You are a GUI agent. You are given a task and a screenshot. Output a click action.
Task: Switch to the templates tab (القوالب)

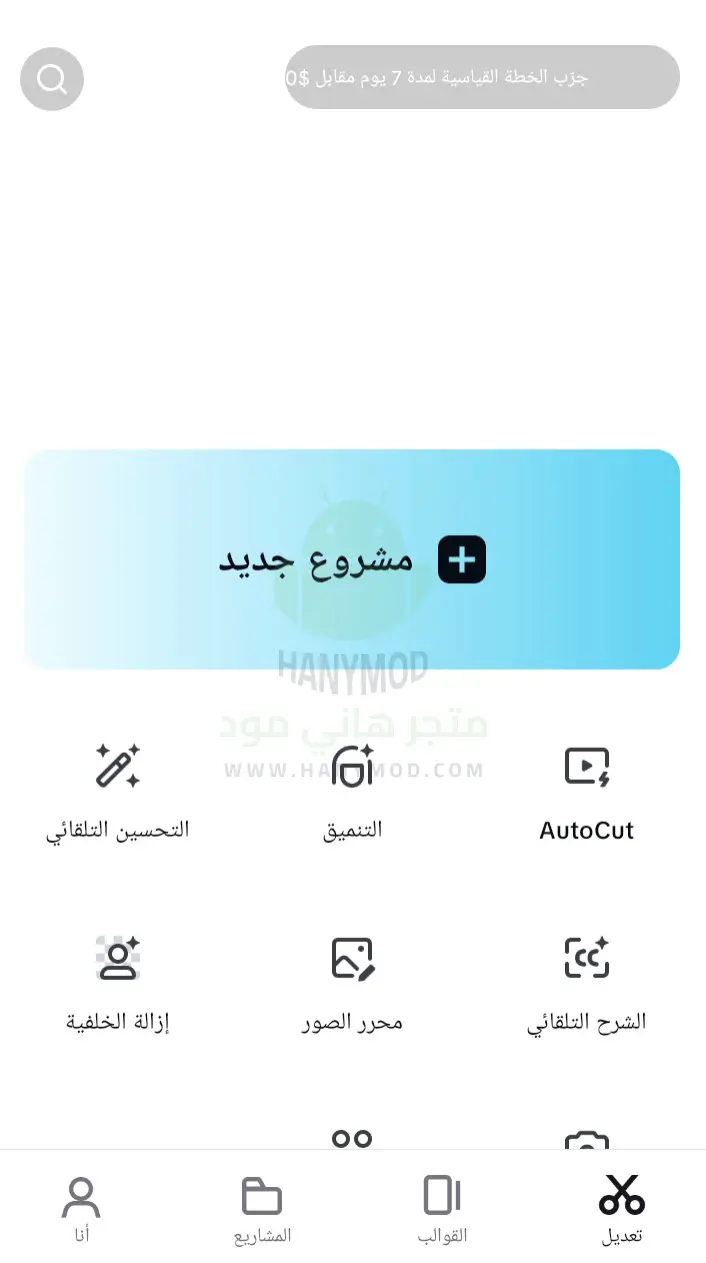442,1208
